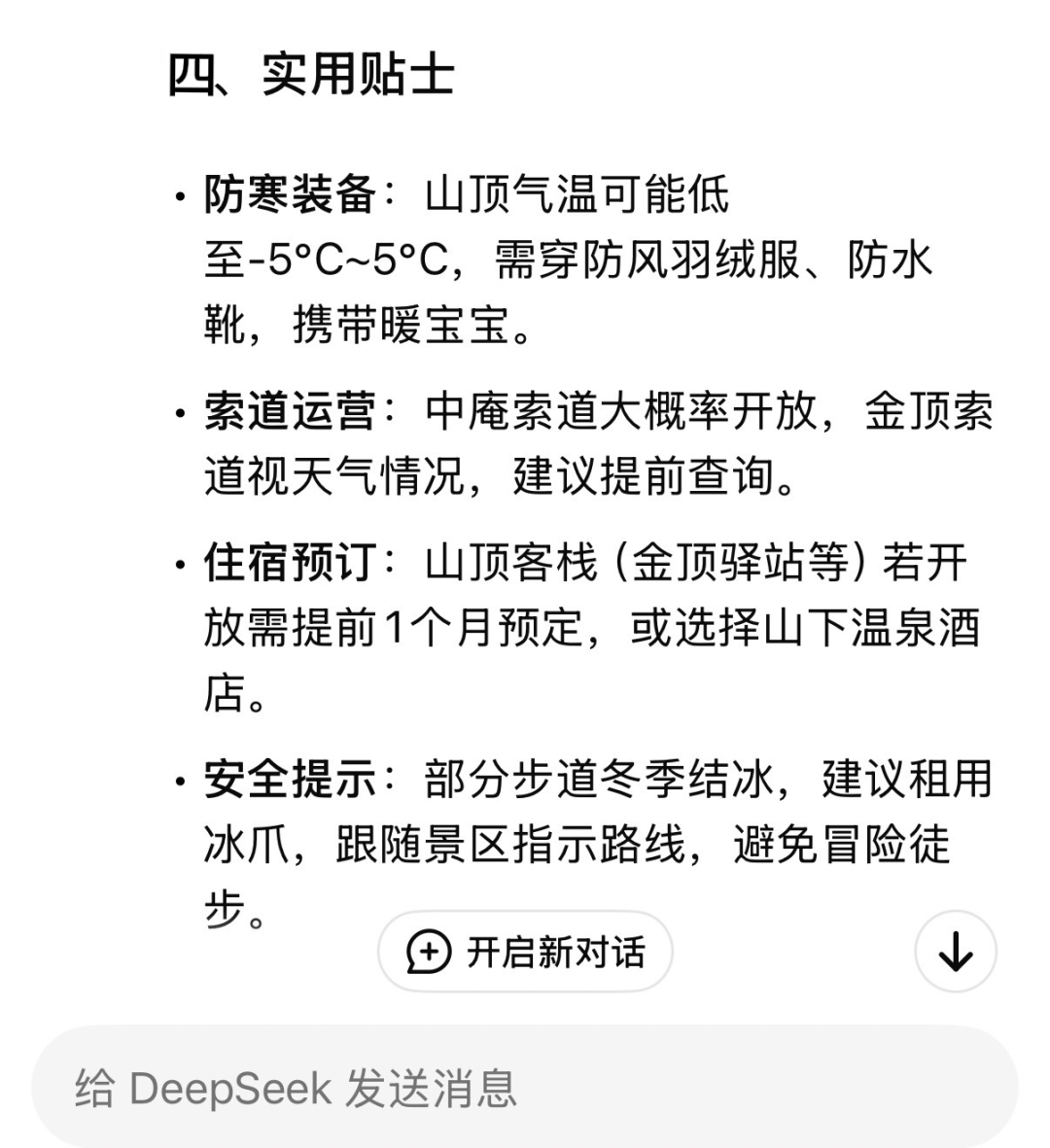The width and height of the screenshot is (1050, 1148).
Task: Focus the DeepSeek message input field
Action: (x=525, y=1087)
